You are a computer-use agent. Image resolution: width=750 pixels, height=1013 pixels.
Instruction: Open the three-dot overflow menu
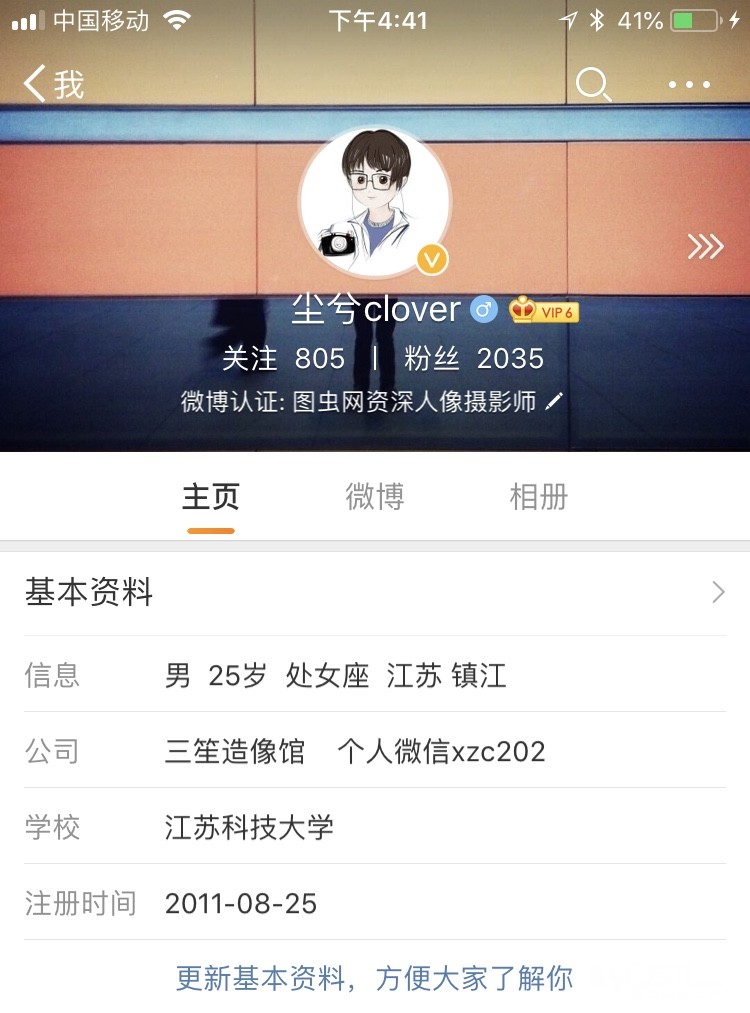click(690, 86)
